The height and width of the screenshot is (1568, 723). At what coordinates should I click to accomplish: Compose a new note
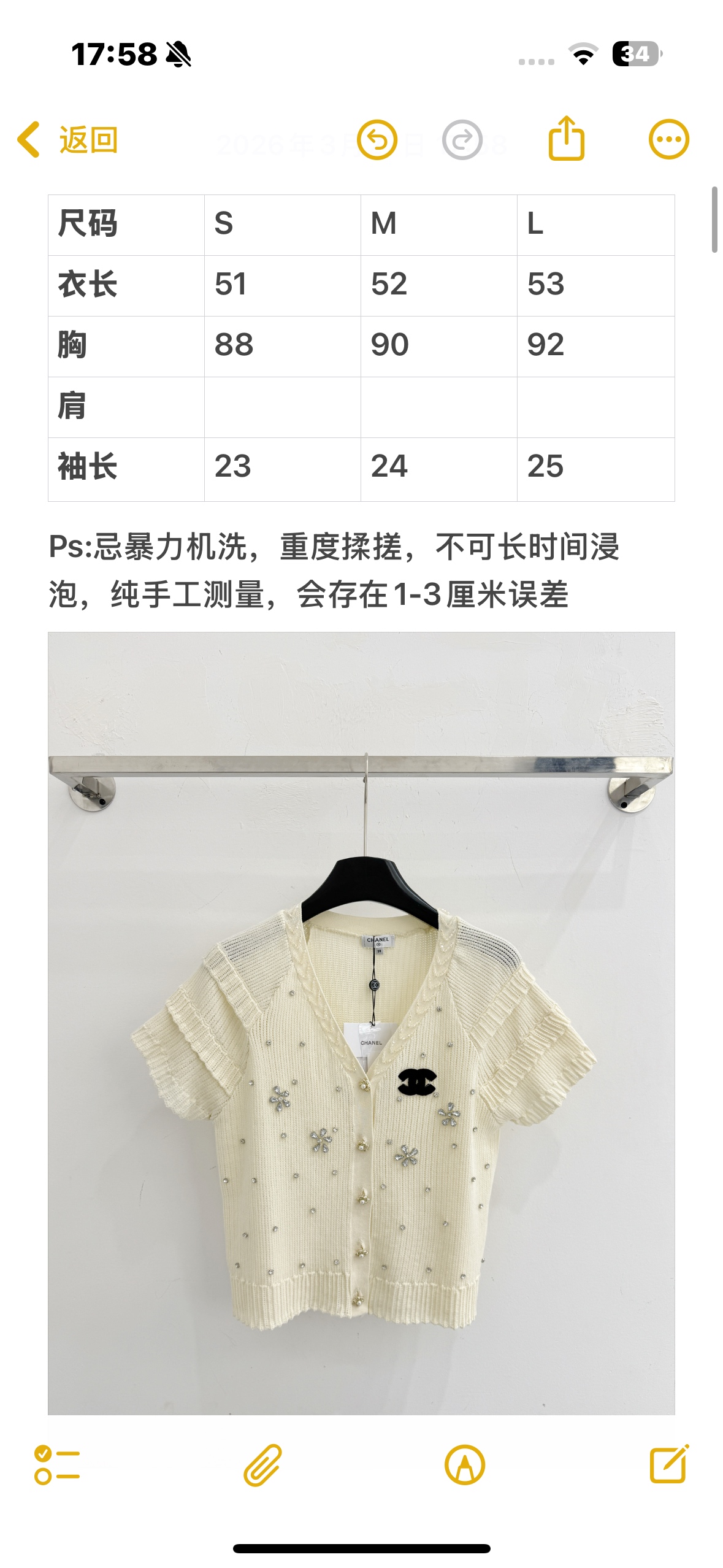[669, 1464]
